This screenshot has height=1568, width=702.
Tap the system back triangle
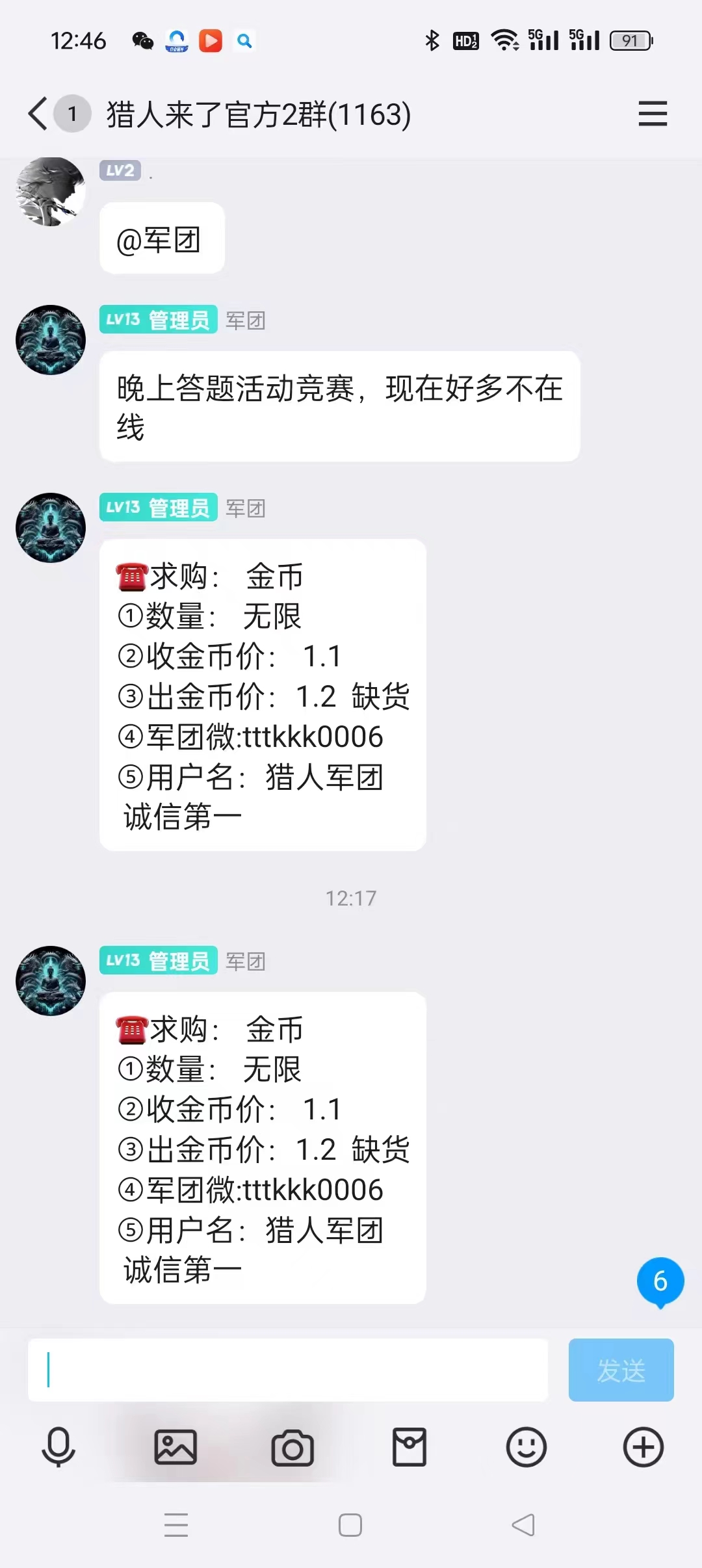click(x=524, y=1525)
